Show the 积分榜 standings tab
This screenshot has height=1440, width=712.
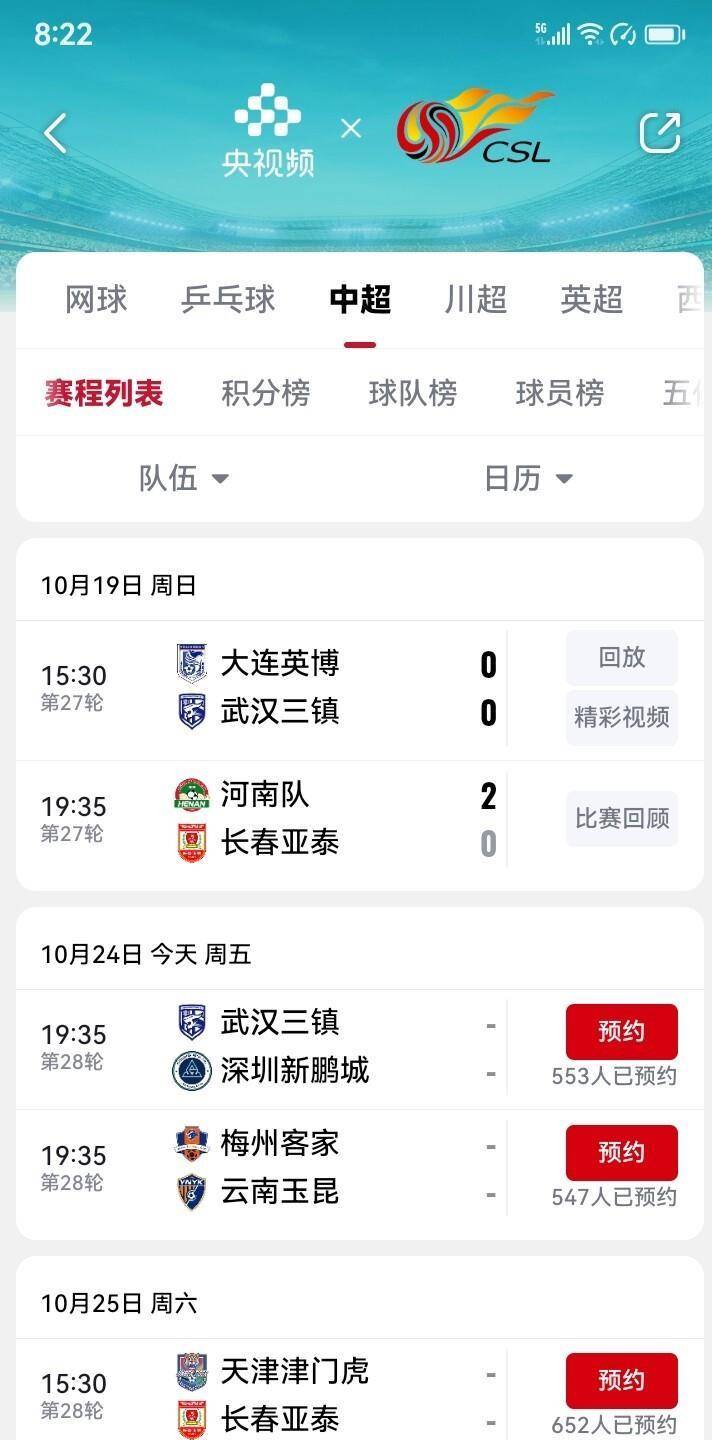coord(265,393)
